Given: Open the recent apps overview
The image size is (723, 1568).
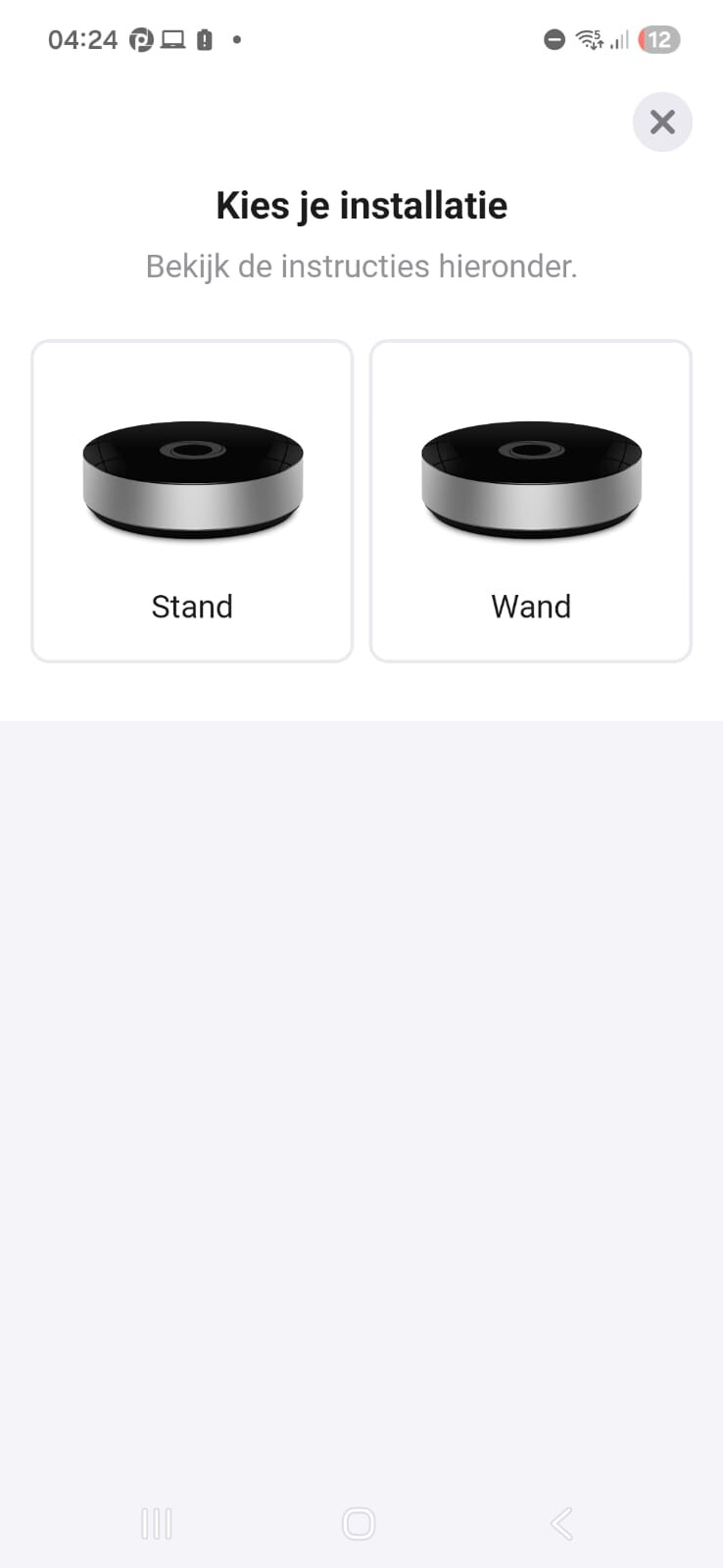Looking at the screenshot, I should click(x=157, y=1523).
